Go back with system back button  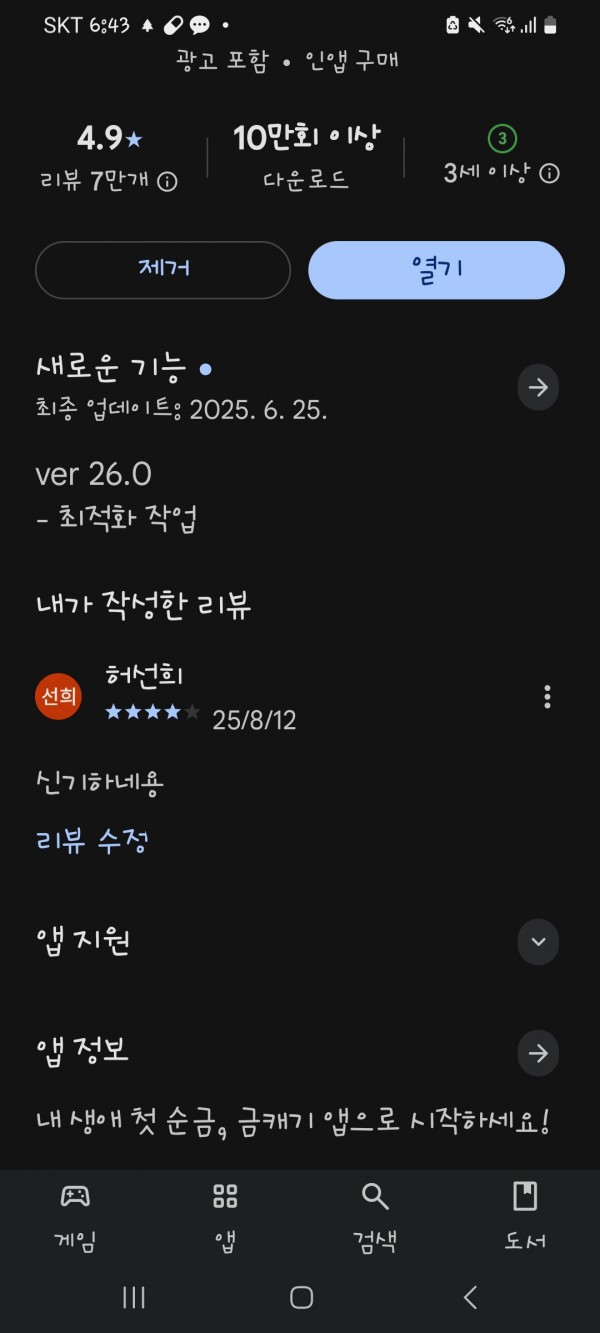[x=470, y=1297]
